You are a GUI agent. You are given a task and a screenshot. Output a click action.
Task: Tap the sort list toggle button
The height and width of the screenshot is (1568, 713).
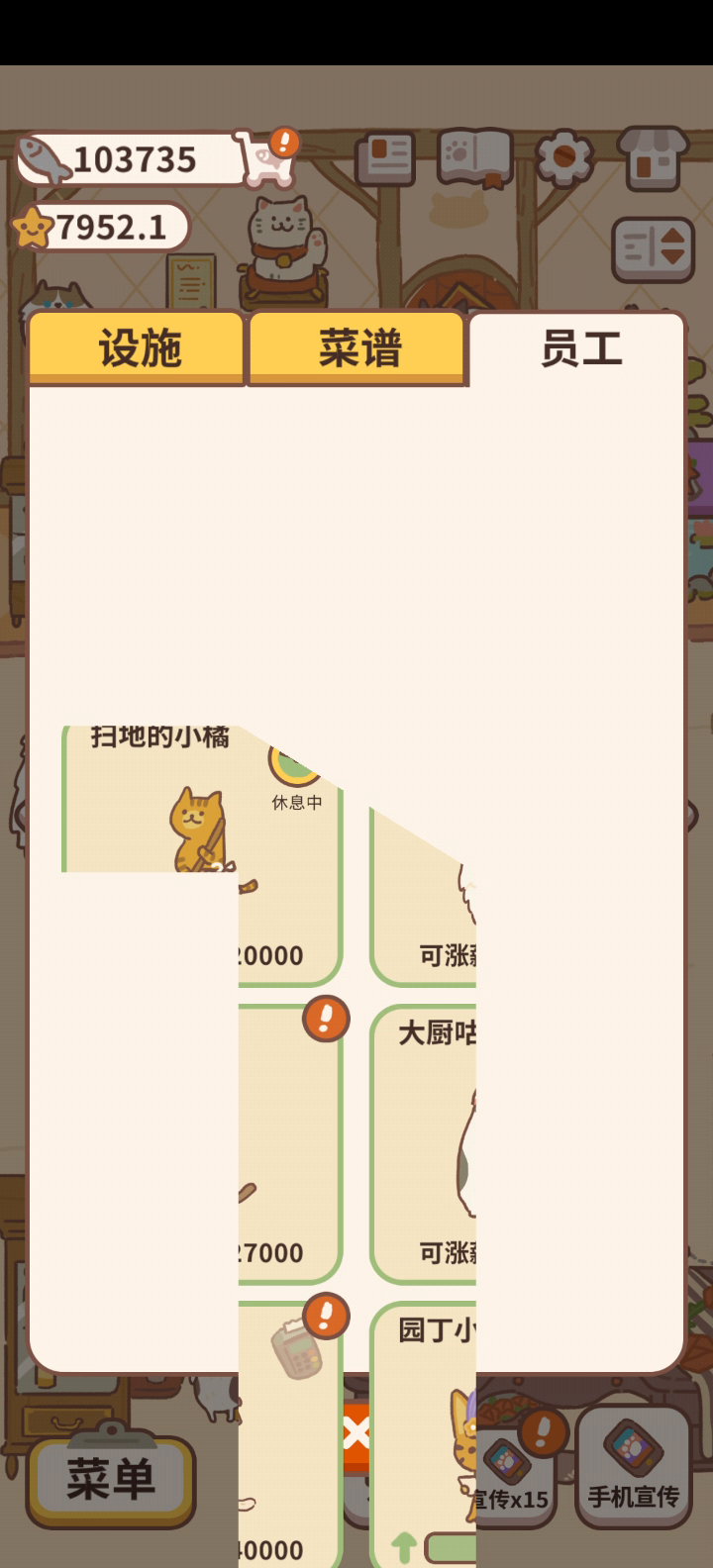[653, 249]
